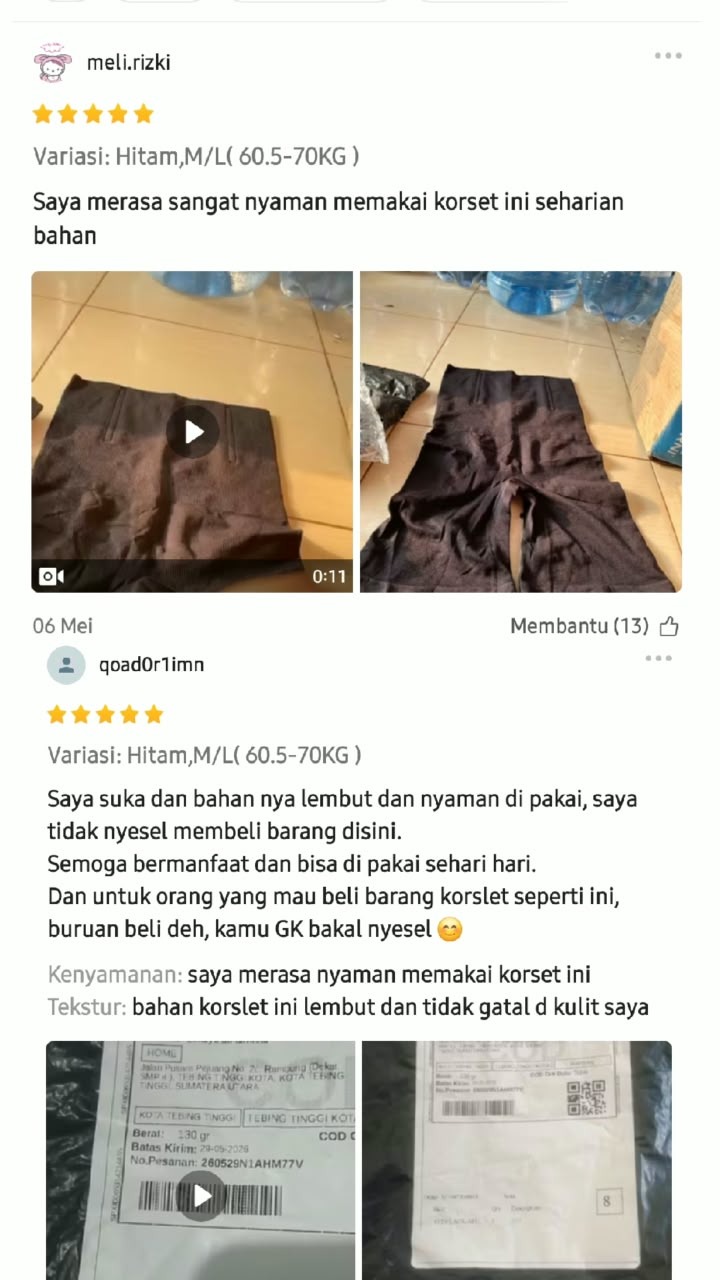The height and width of the screenshot is (1280, 720).
Task: View qoad0r1imn's second package photo
Action: click(x=517, y=1160)
